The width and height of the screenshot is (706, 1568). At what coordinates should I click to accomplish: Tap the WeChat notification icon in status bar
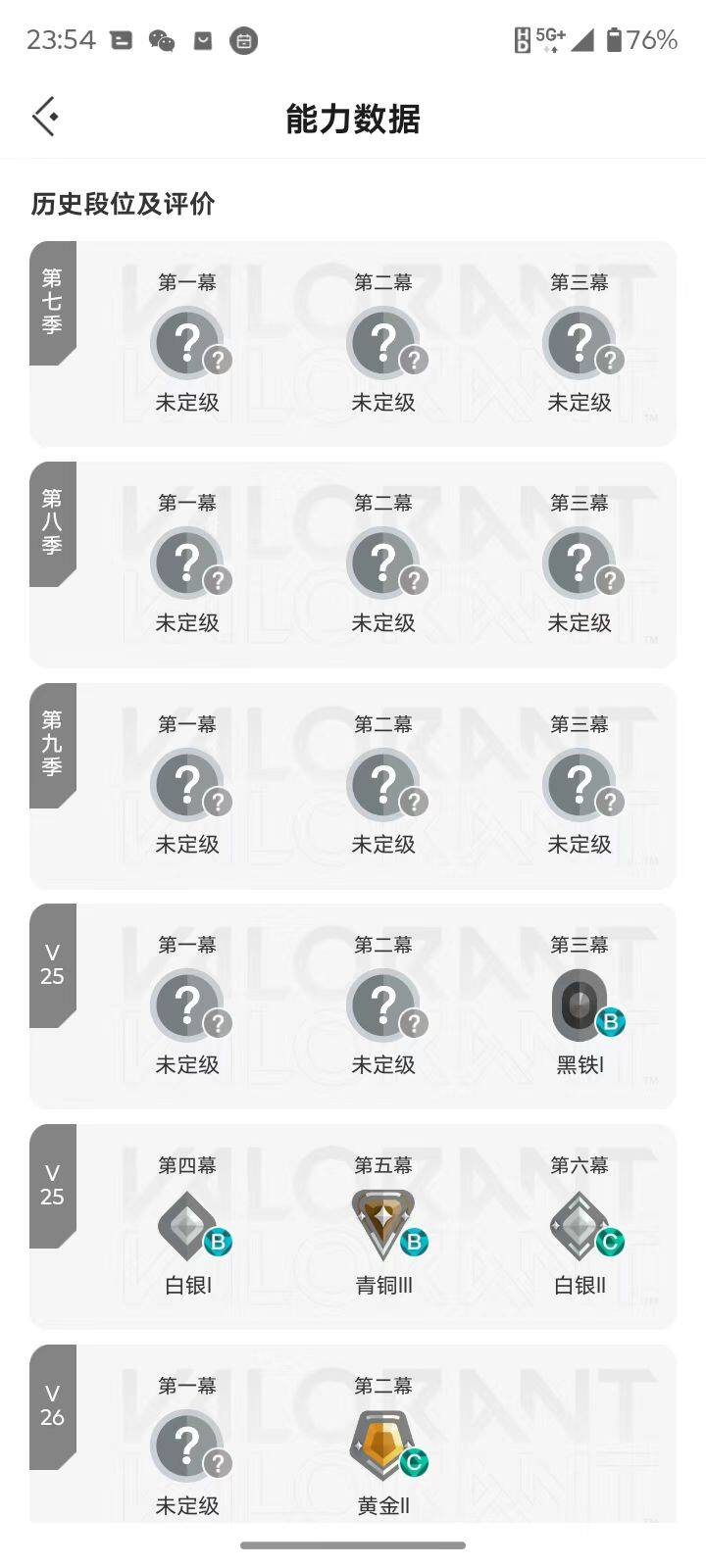[163, 40]
